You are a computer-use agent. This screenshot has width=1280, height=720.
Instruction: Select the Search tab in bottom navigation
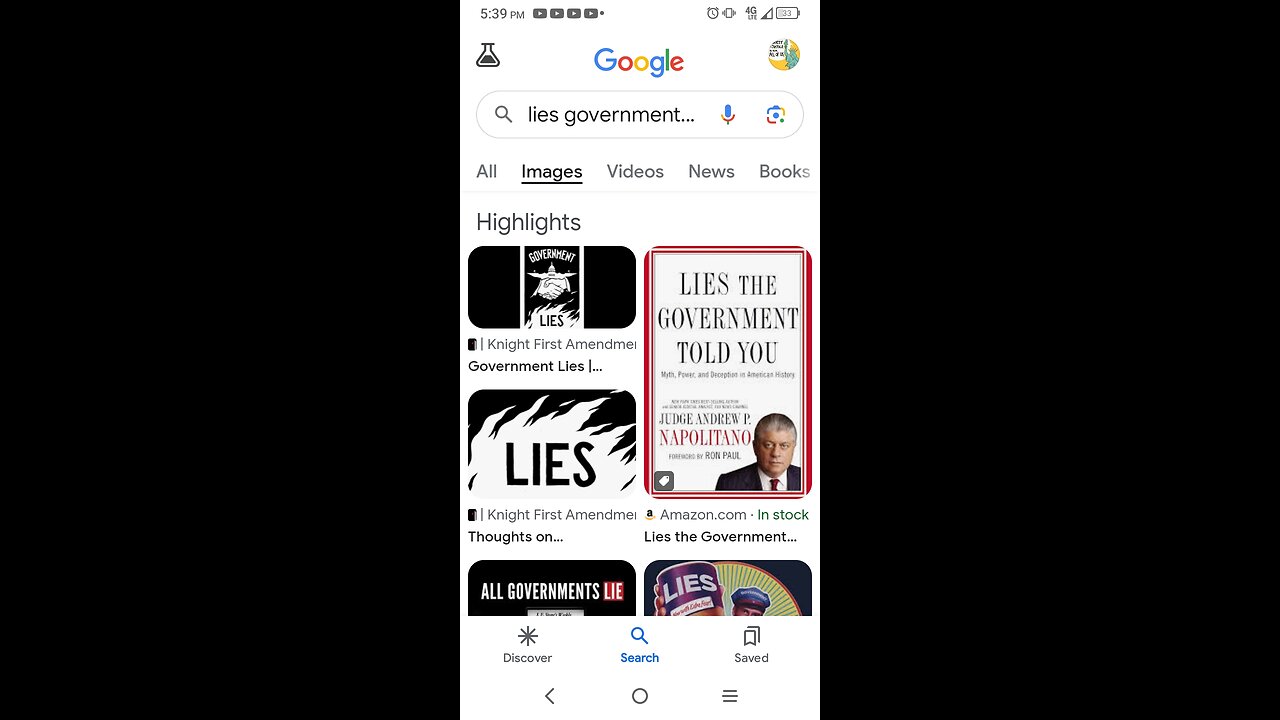[x=640, y=644]
